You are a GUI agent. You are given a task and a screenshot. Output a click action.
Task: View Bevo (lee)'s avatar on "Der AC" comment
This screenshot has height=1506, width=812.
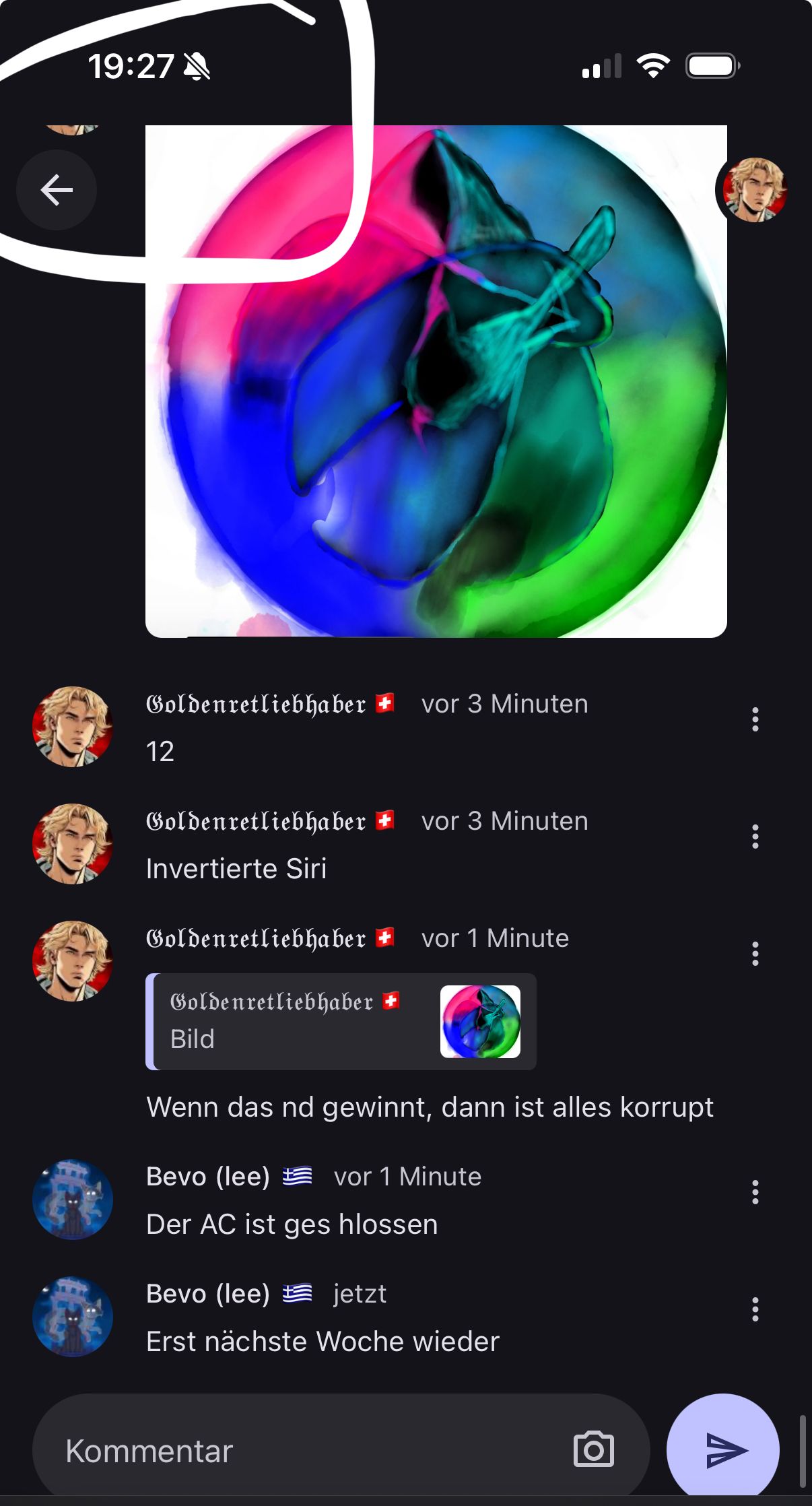click(x=73, y=1200)
